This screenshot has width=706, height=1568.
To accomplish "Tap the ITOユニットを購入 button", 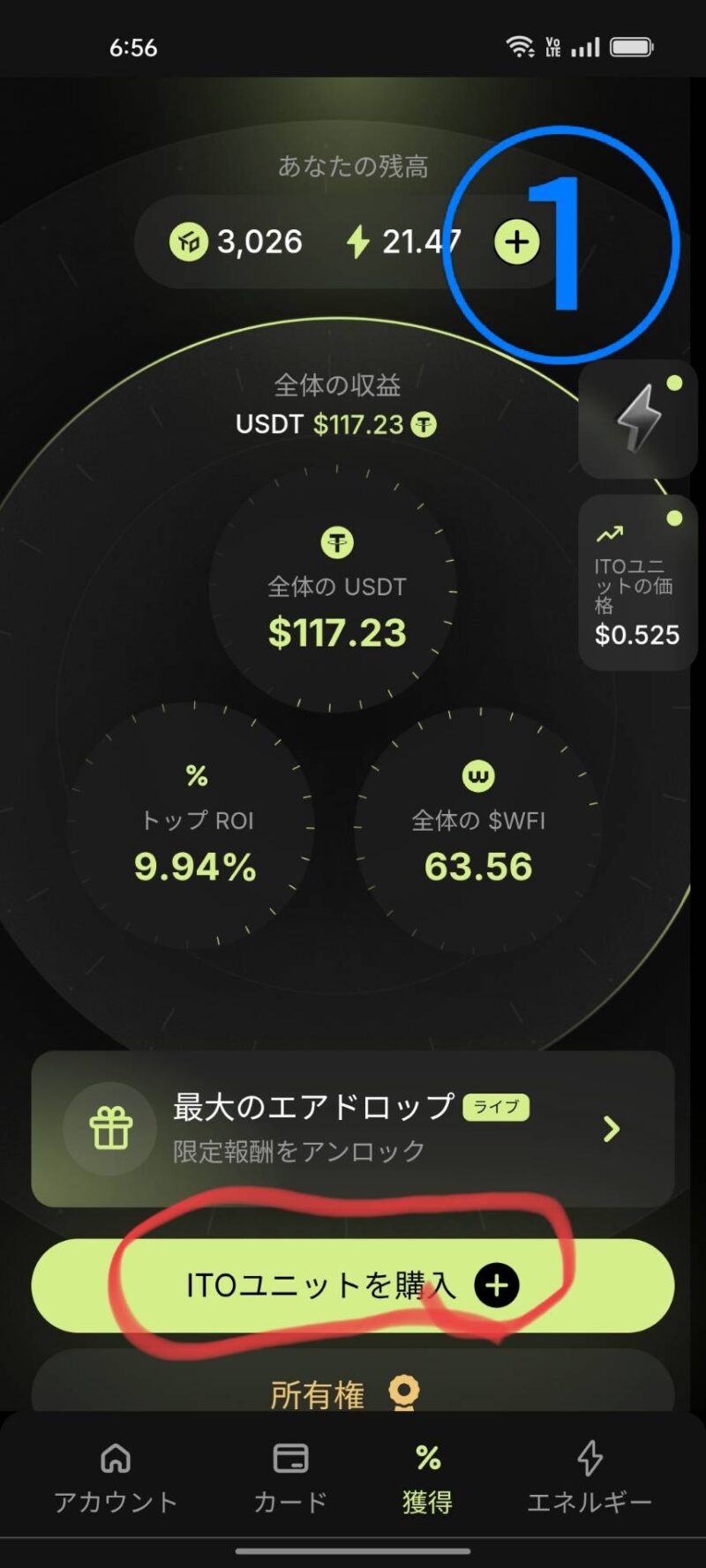I will point(353,1285).
